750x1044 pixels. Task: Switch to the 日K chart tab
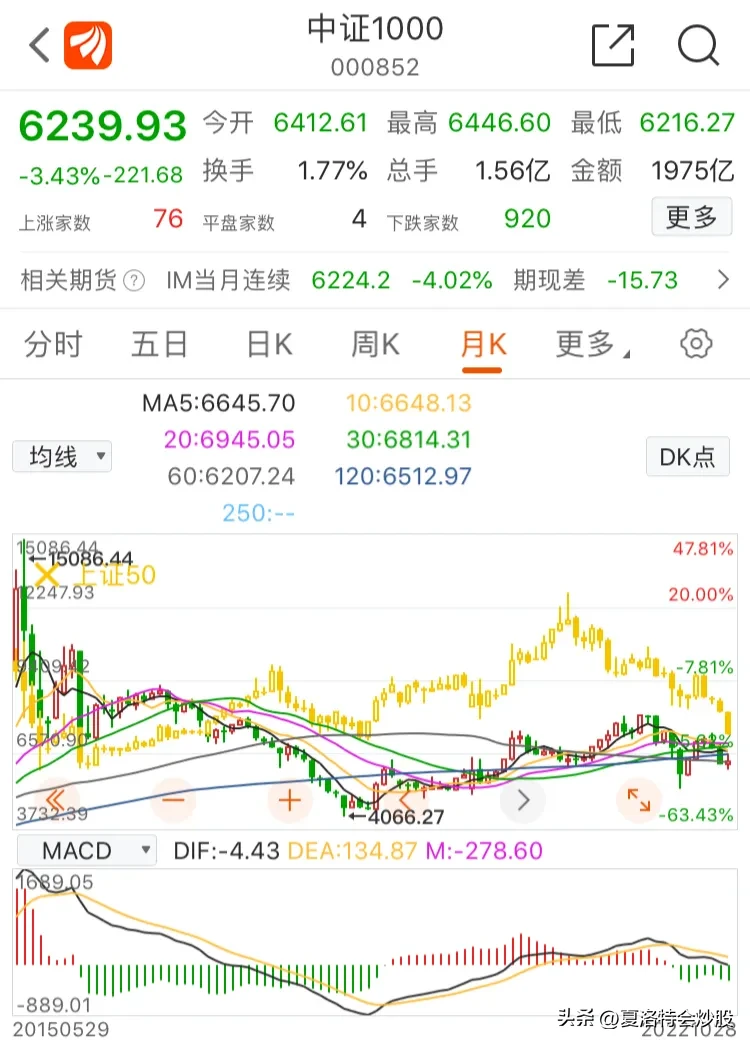point(269,345)
